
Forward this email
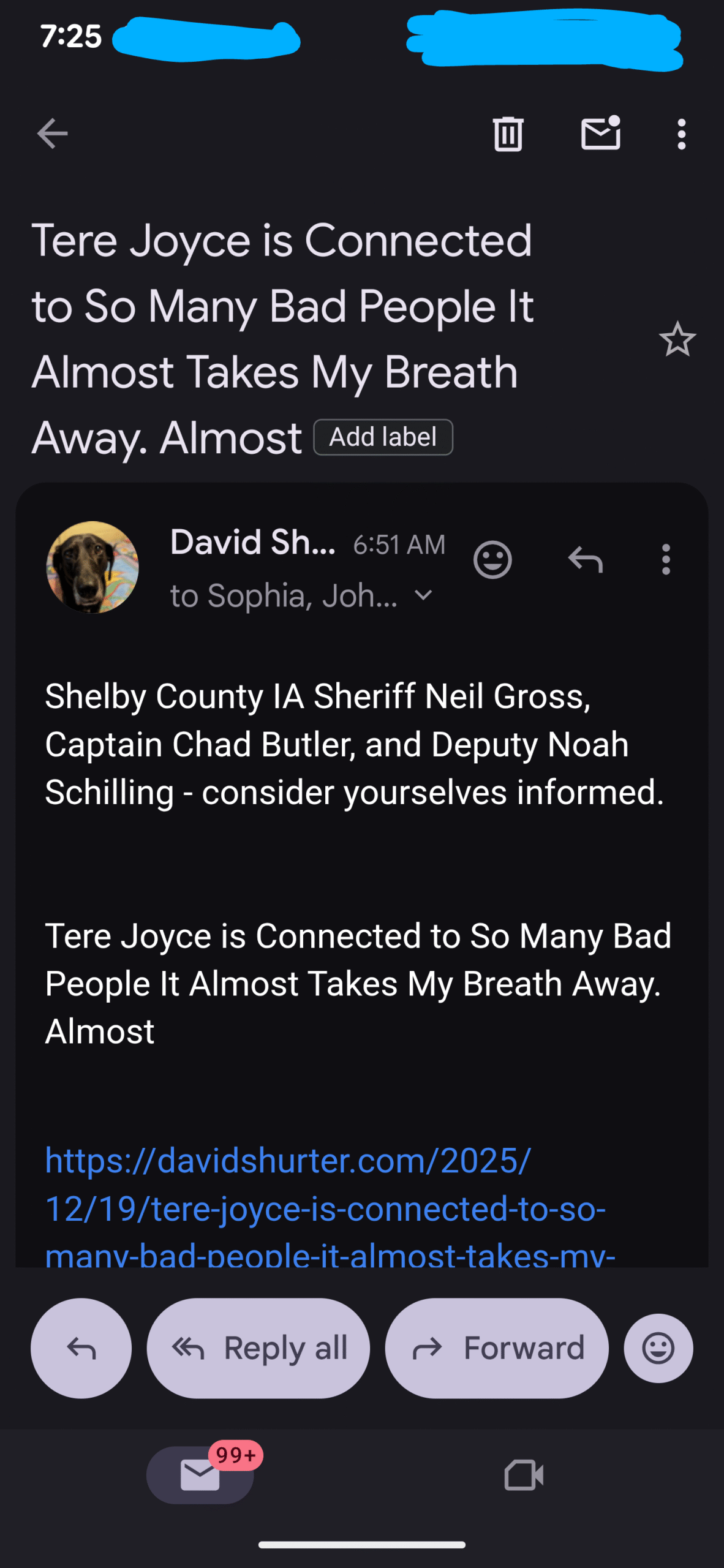497,1348
